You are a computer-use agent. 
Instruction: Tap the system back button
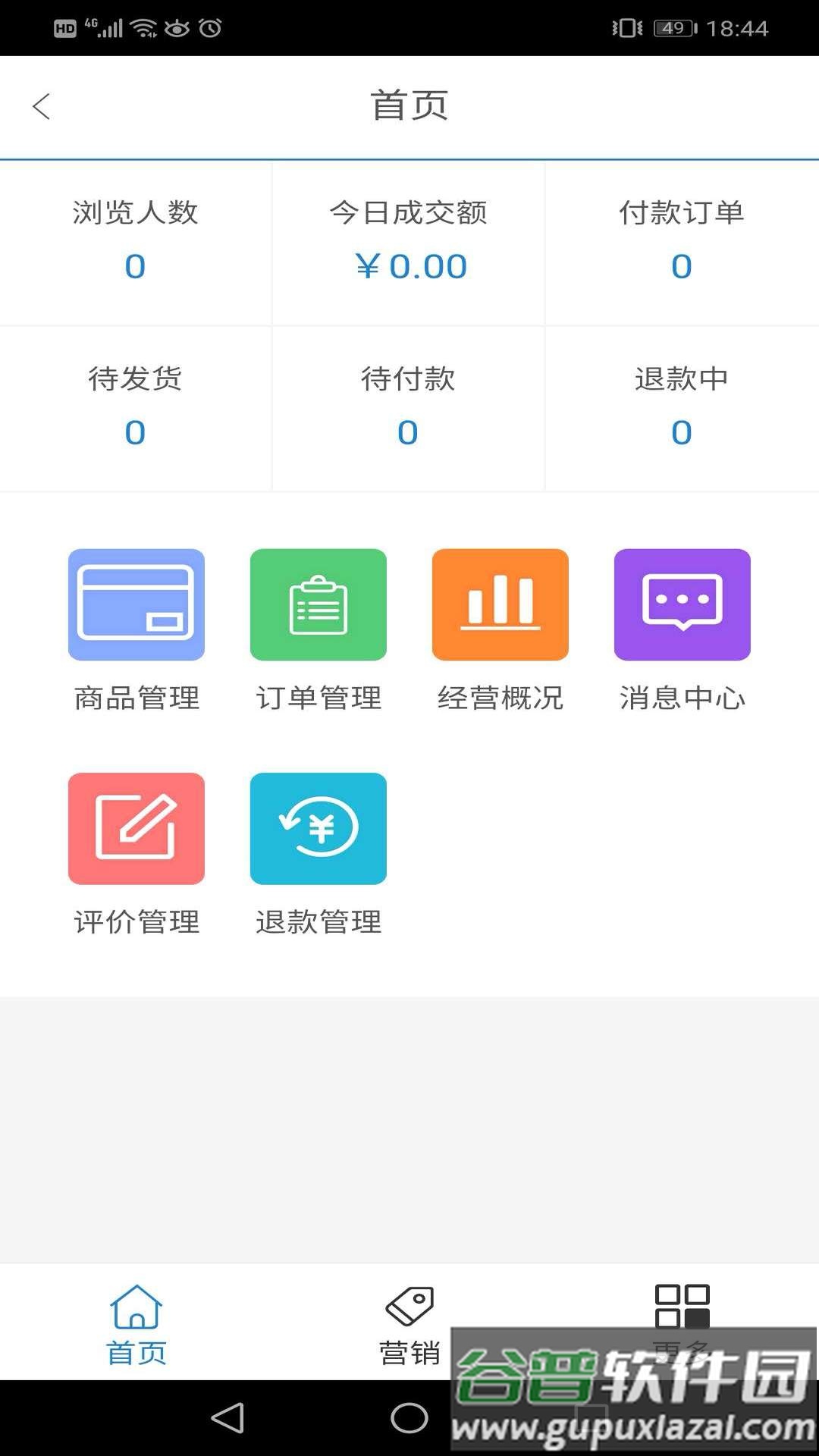pos(227,1417)
